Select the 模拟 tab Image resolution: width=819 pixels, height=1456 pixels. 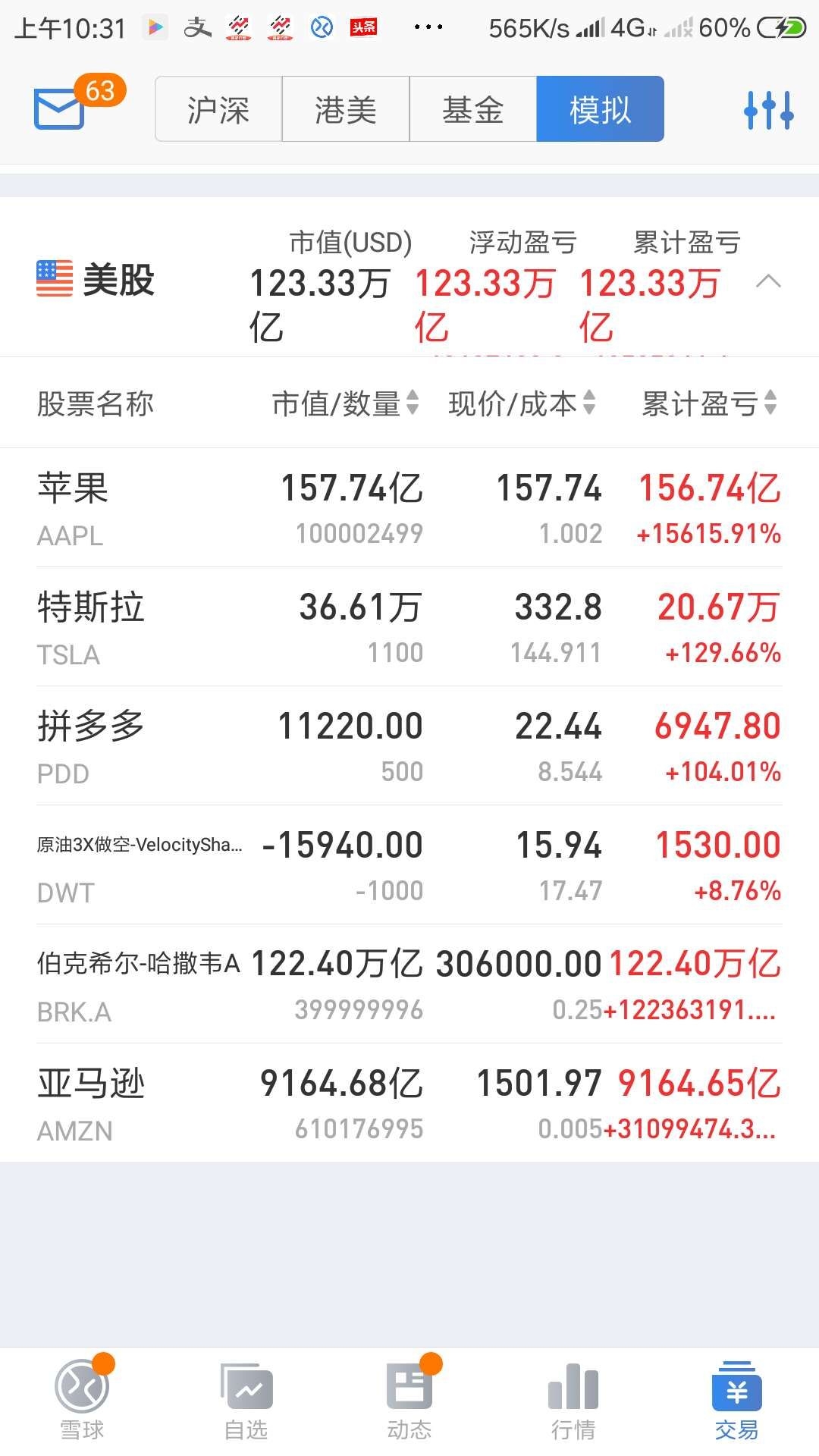tap(600, 109)
